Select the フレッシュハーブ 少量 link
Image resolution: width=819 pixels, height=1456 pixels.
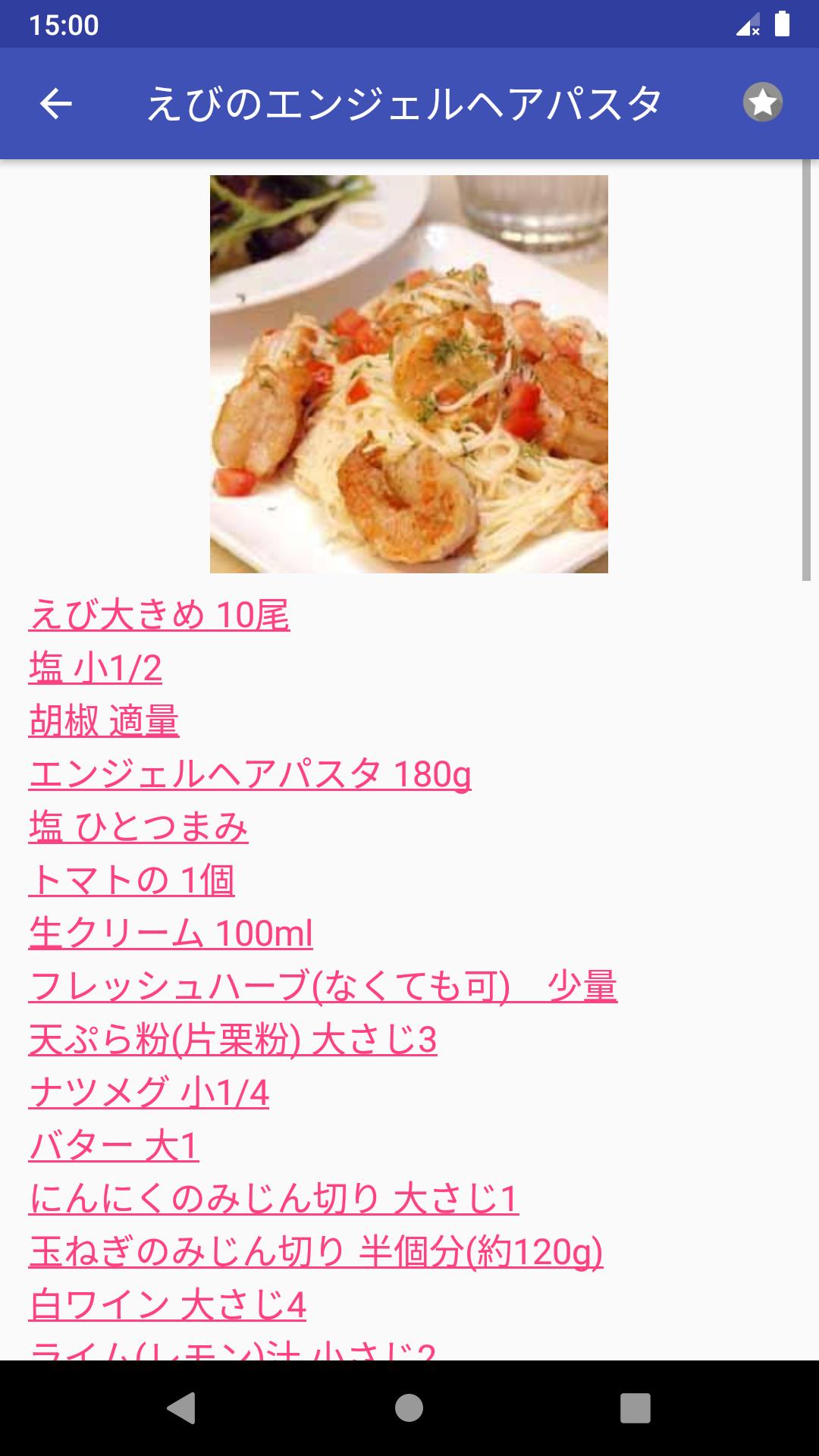[x=322, y=986]
